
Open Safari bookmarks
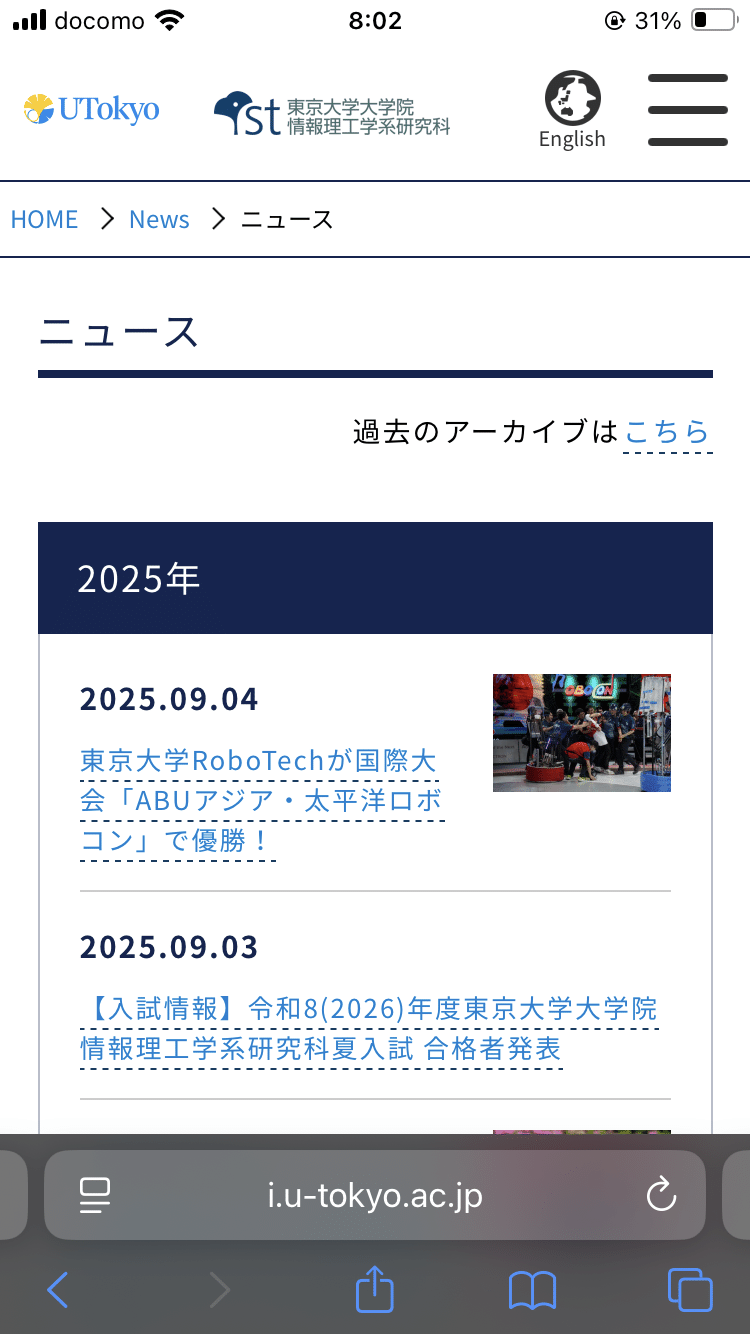pos(532,1290)
